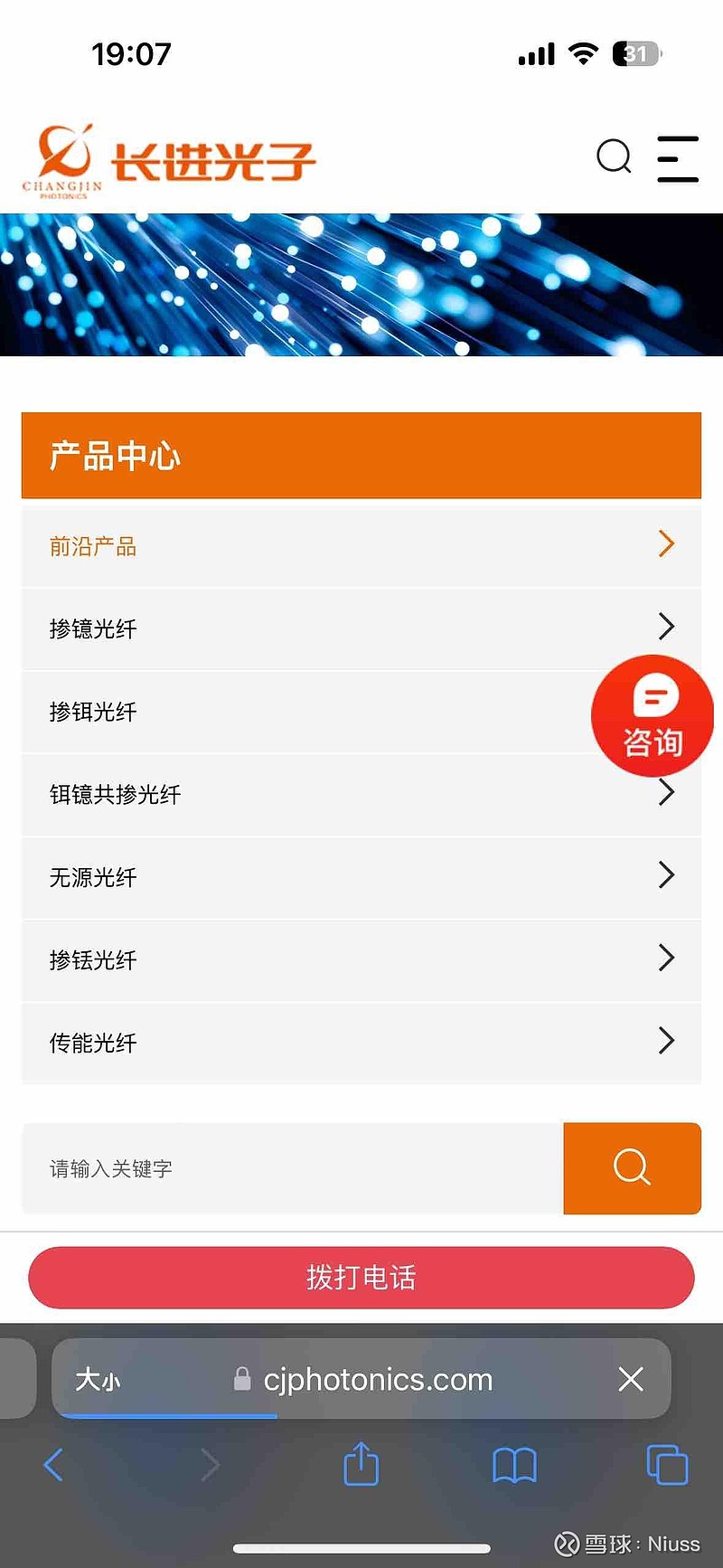Open the hamburger navigation menu
This screenshot has width=723, height=1568.
[x=676, y=156]
